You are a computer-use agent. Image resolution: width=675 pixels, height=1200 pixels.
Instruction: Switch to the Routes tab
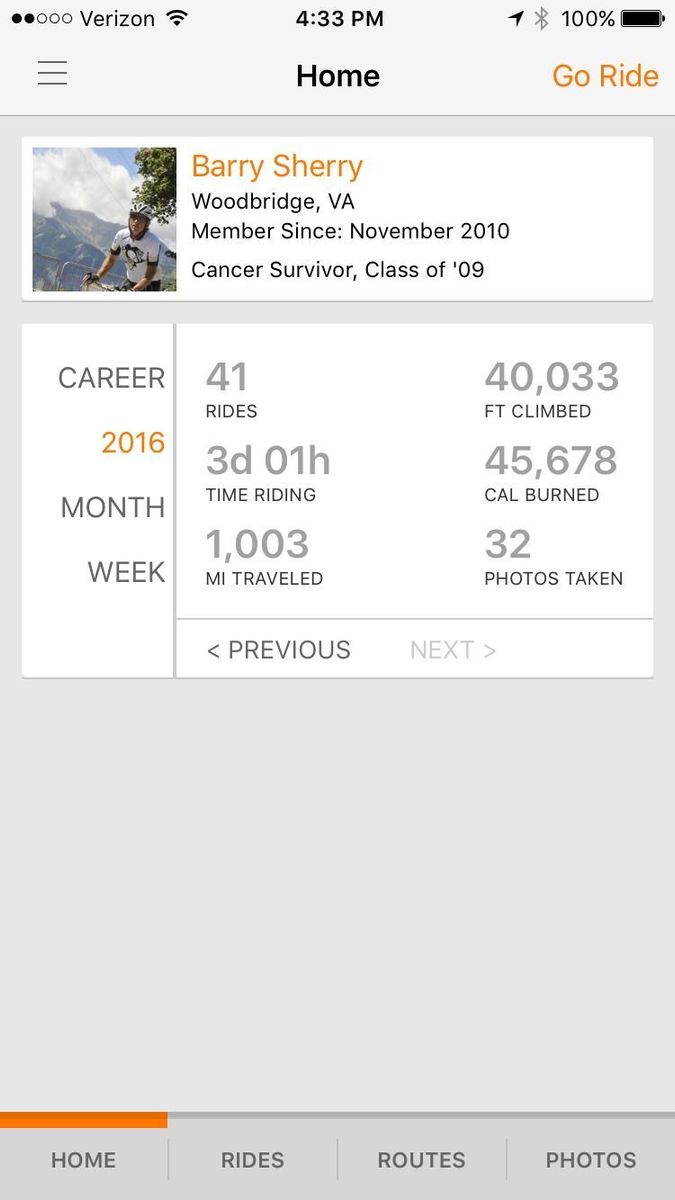click(421, 1160)
